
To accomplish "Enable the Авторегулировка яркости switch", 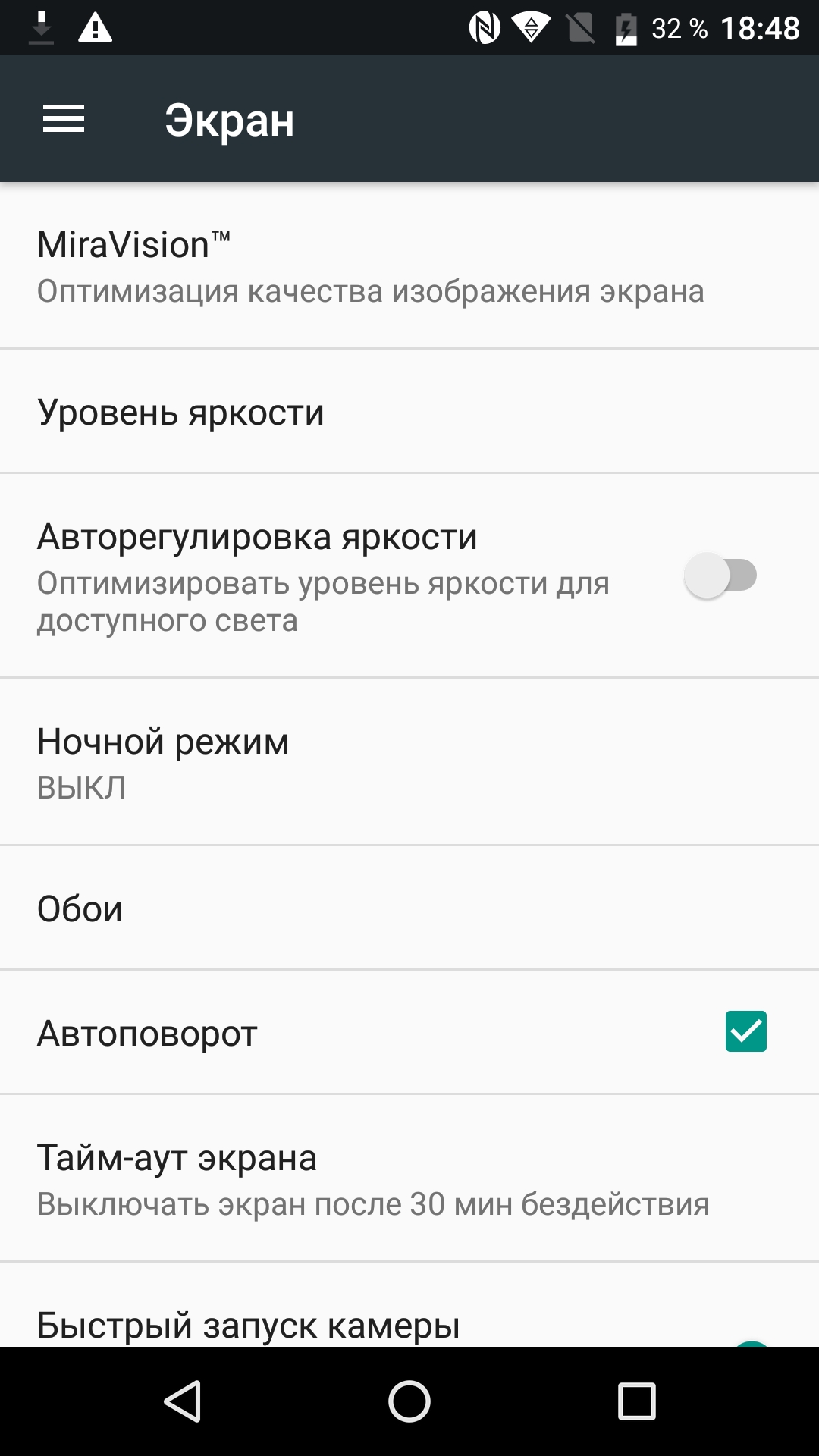I will pyautogui.click(x=720, y=576).
